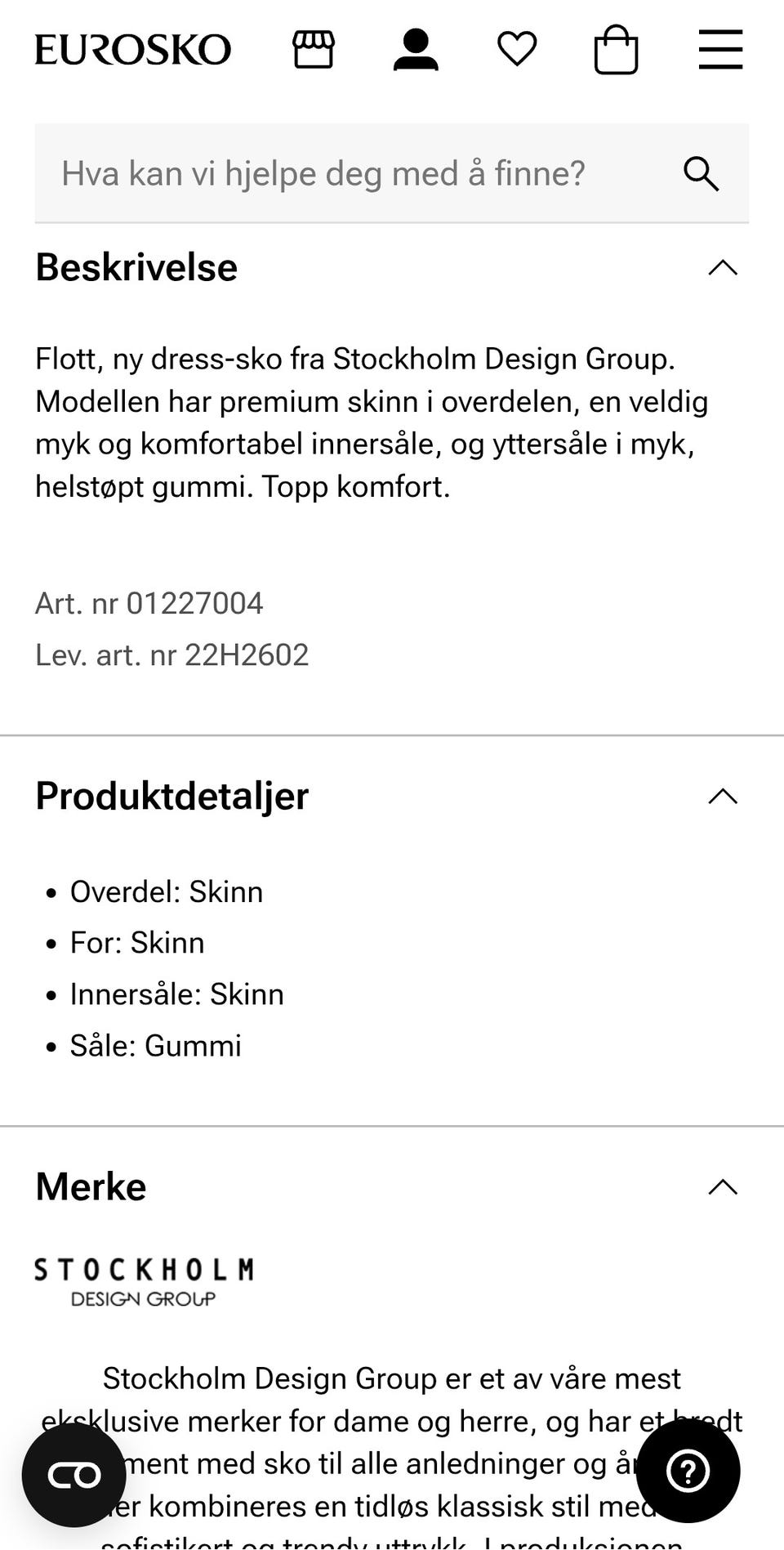
Task: Click inside the search input field
Action: [327, 173]
